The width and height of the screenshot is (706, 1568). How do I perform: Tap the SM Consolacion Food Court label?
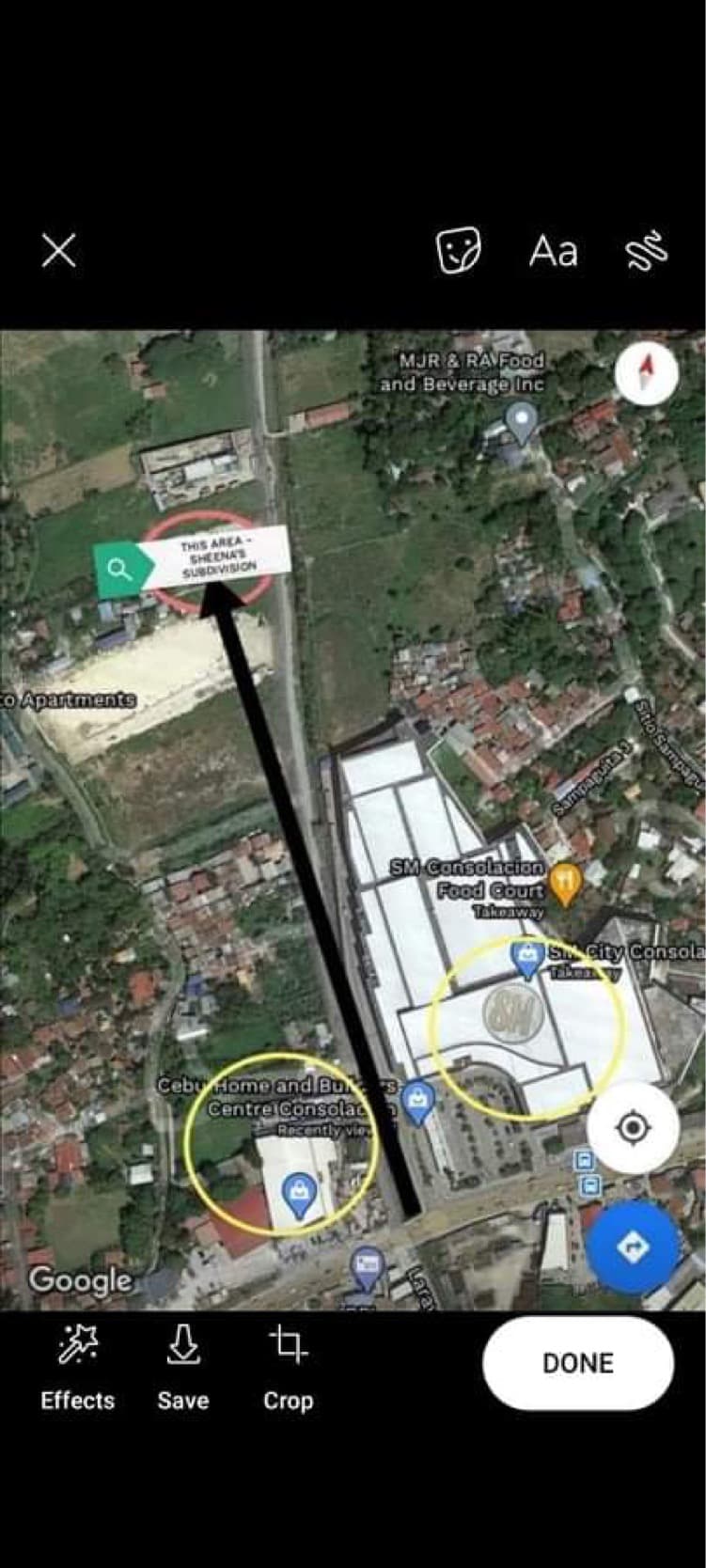pos(467,879)
